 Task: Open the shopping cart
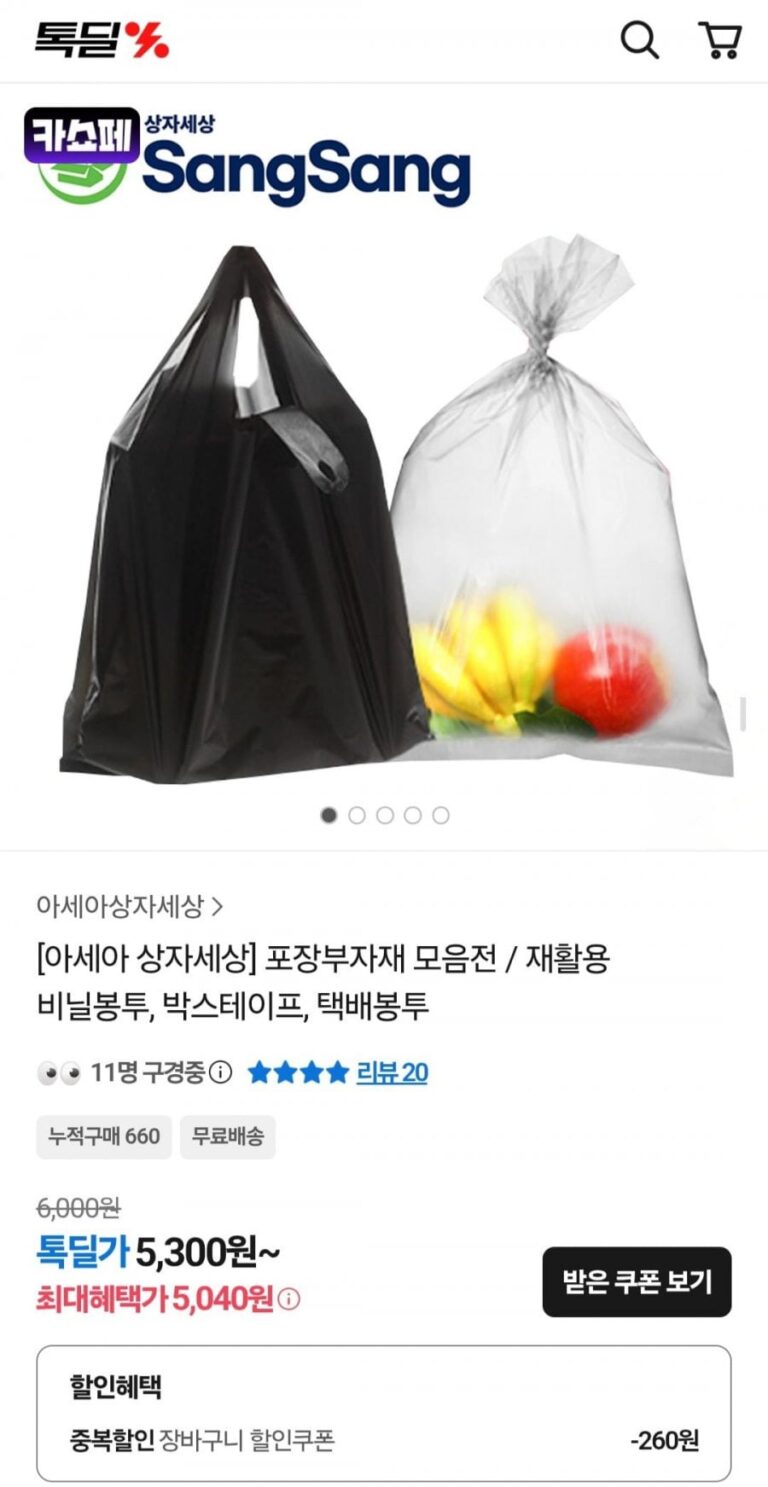pos(719,40)
